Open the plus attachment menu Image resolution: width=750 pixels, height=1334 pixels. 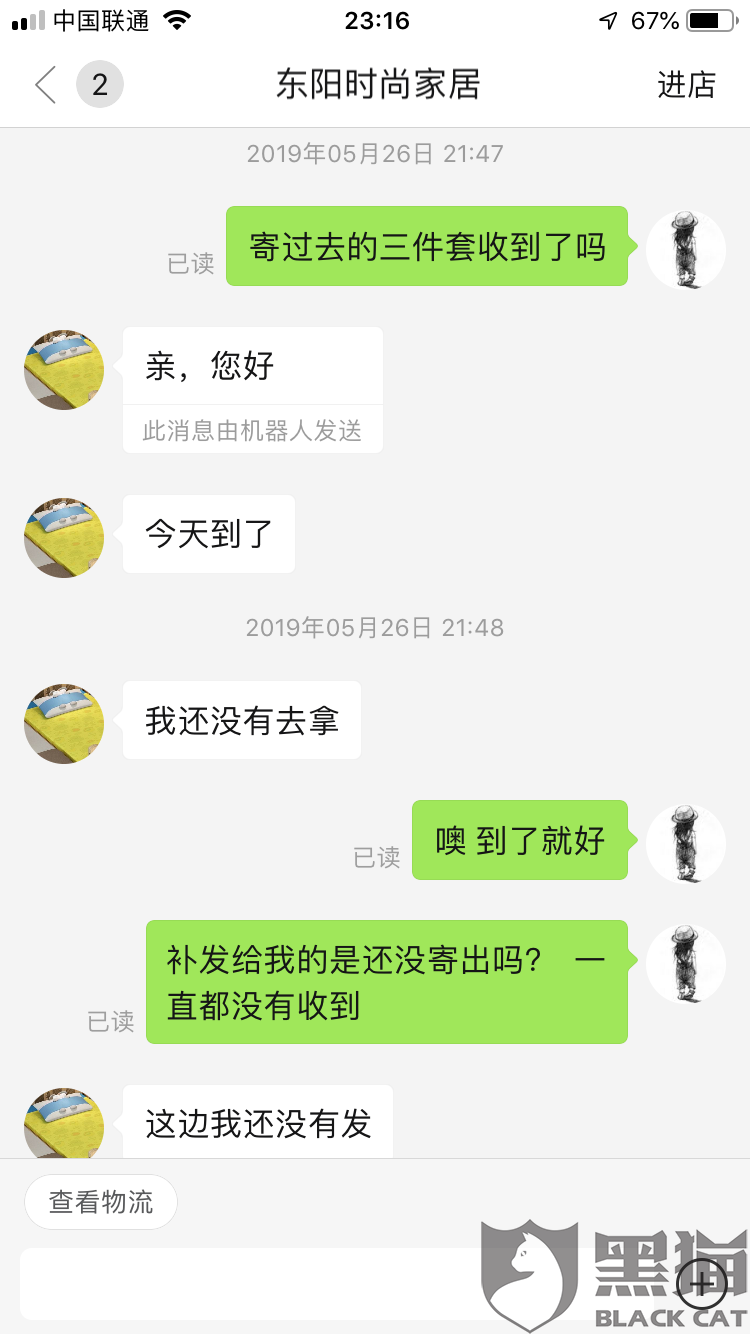click(702, 1283)
